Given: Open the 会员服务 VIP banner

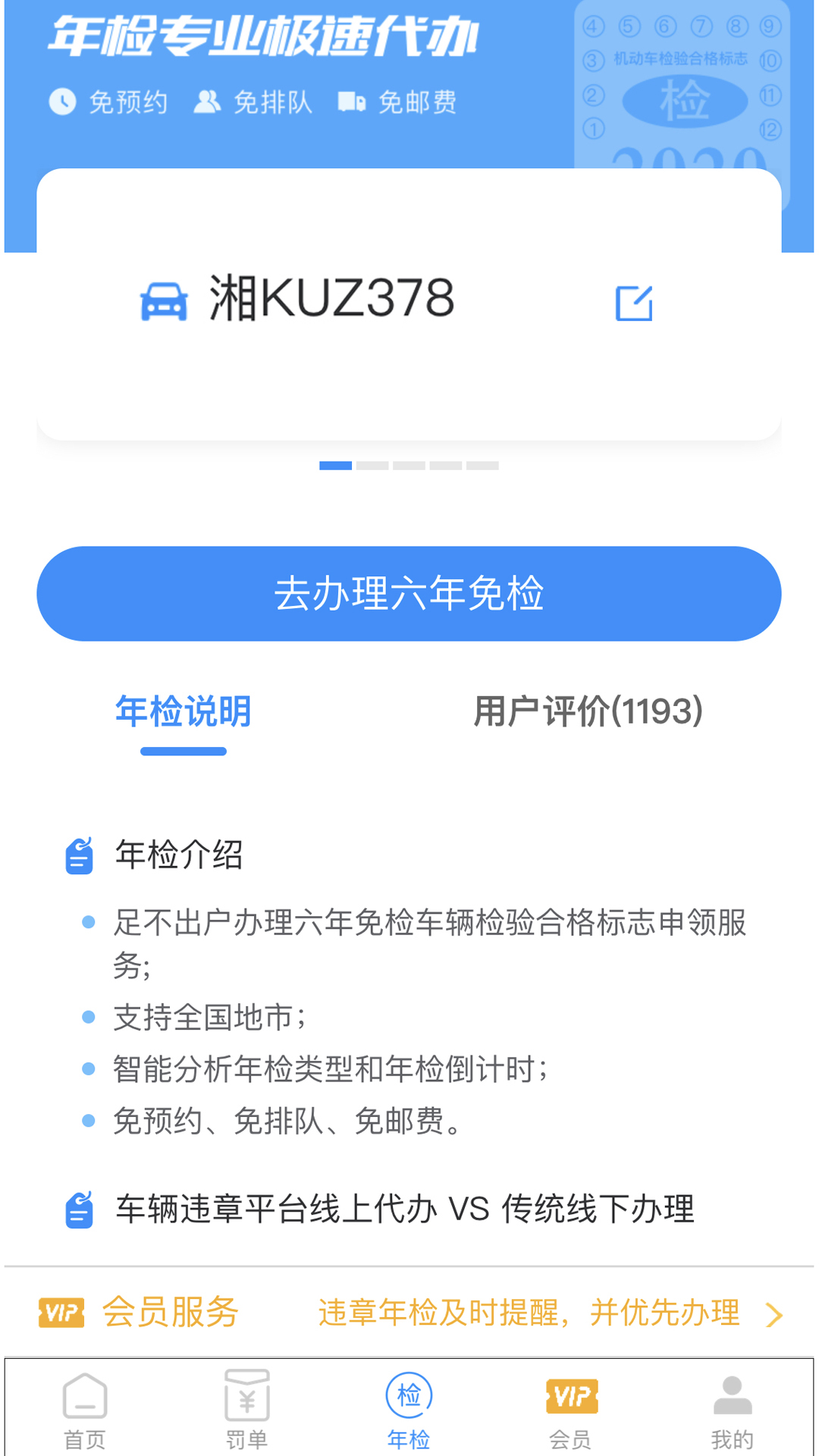Looking at the screenshot, I should (409, 1313).
